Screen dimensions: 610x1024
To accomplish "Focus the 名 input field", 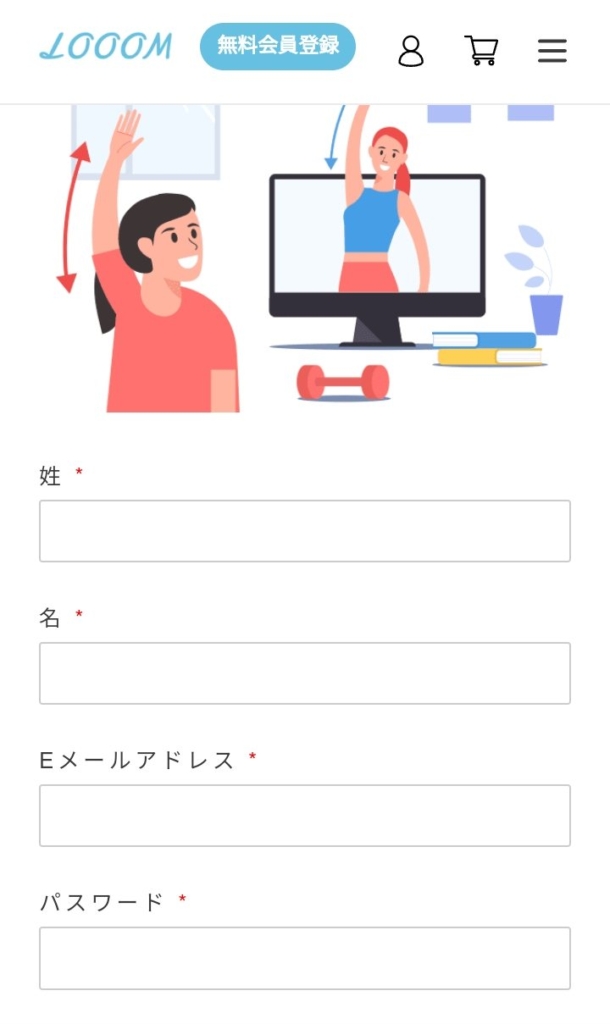I will click(x=305, y=673).
